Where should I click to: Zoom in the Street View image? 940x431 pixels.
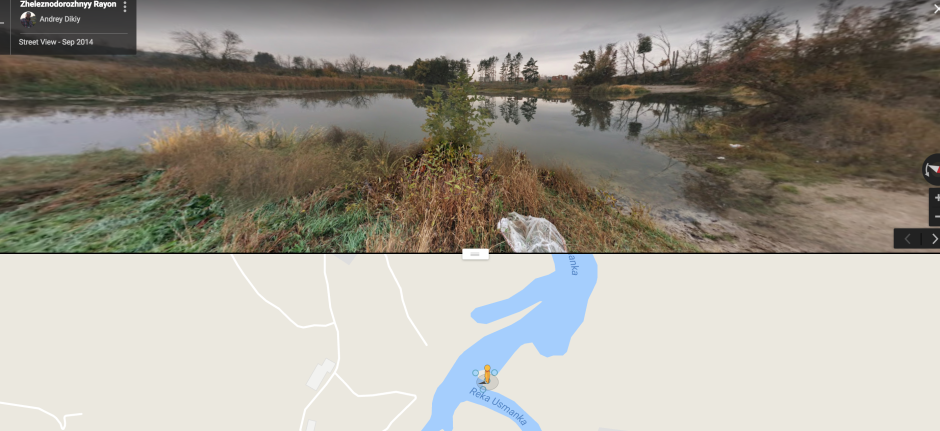936,198
